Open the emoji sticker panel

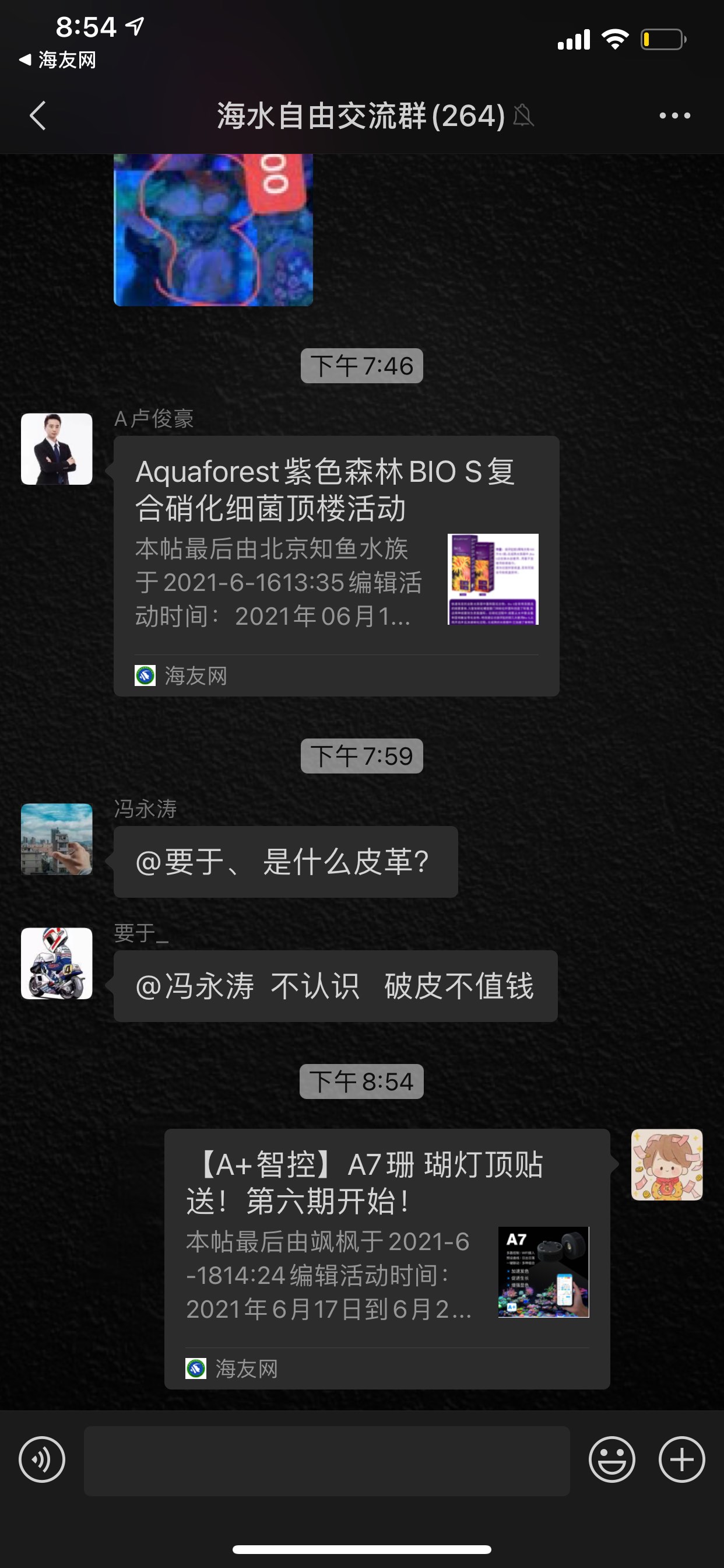(611, 1459)
